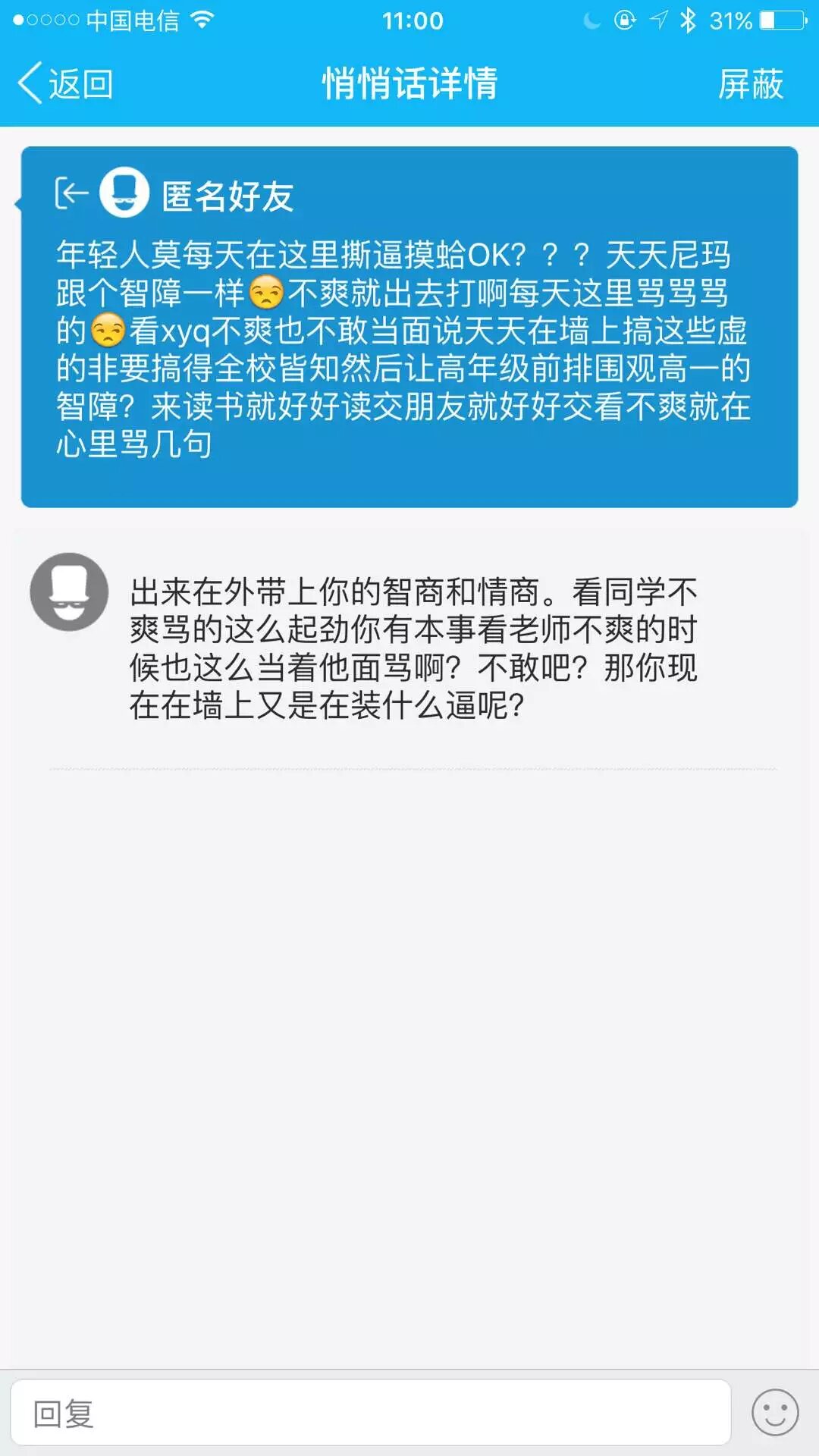Go back using the 返回 button

[x=66, y=83]
